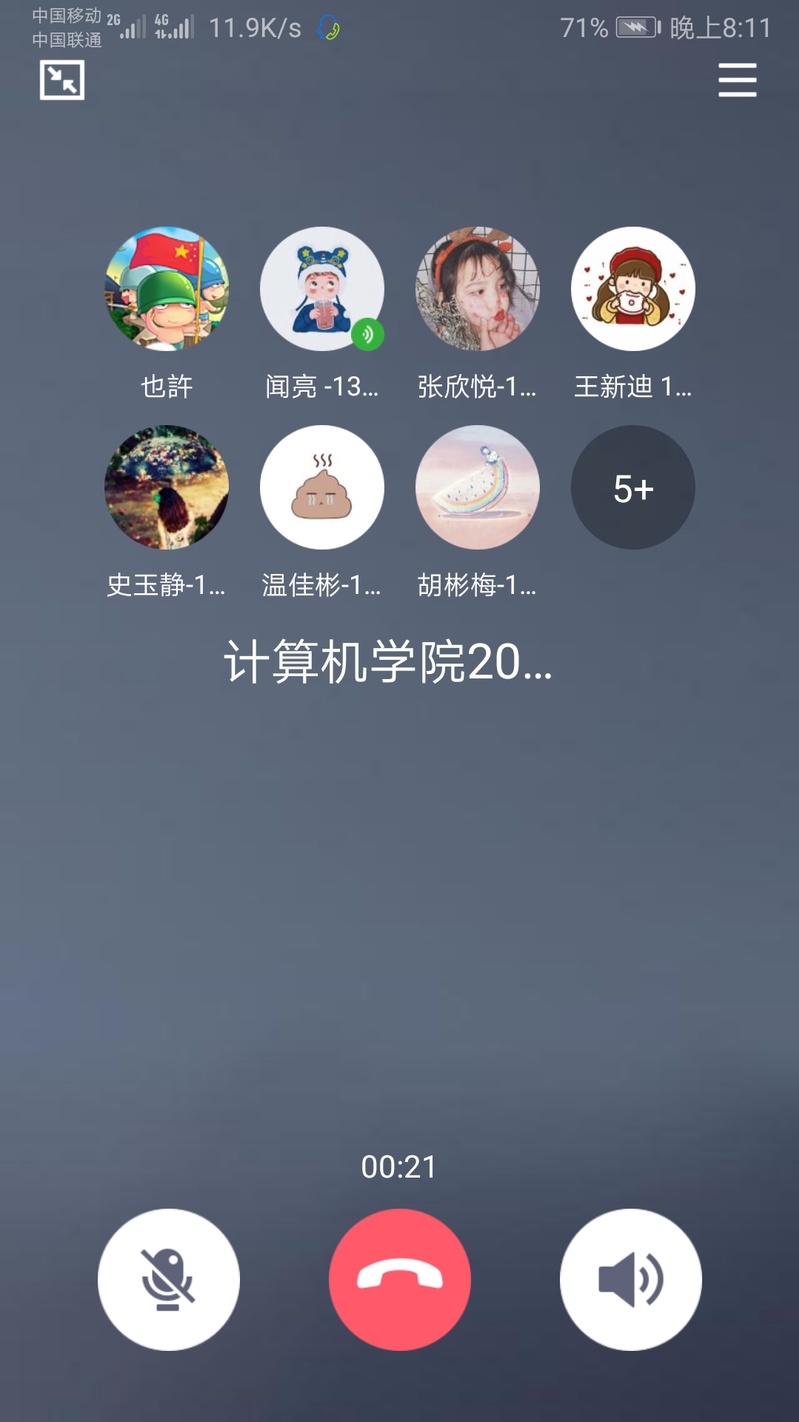The image size is (799, 1422).
Task: Show the 5+ more participants
Action: (632, 488)
